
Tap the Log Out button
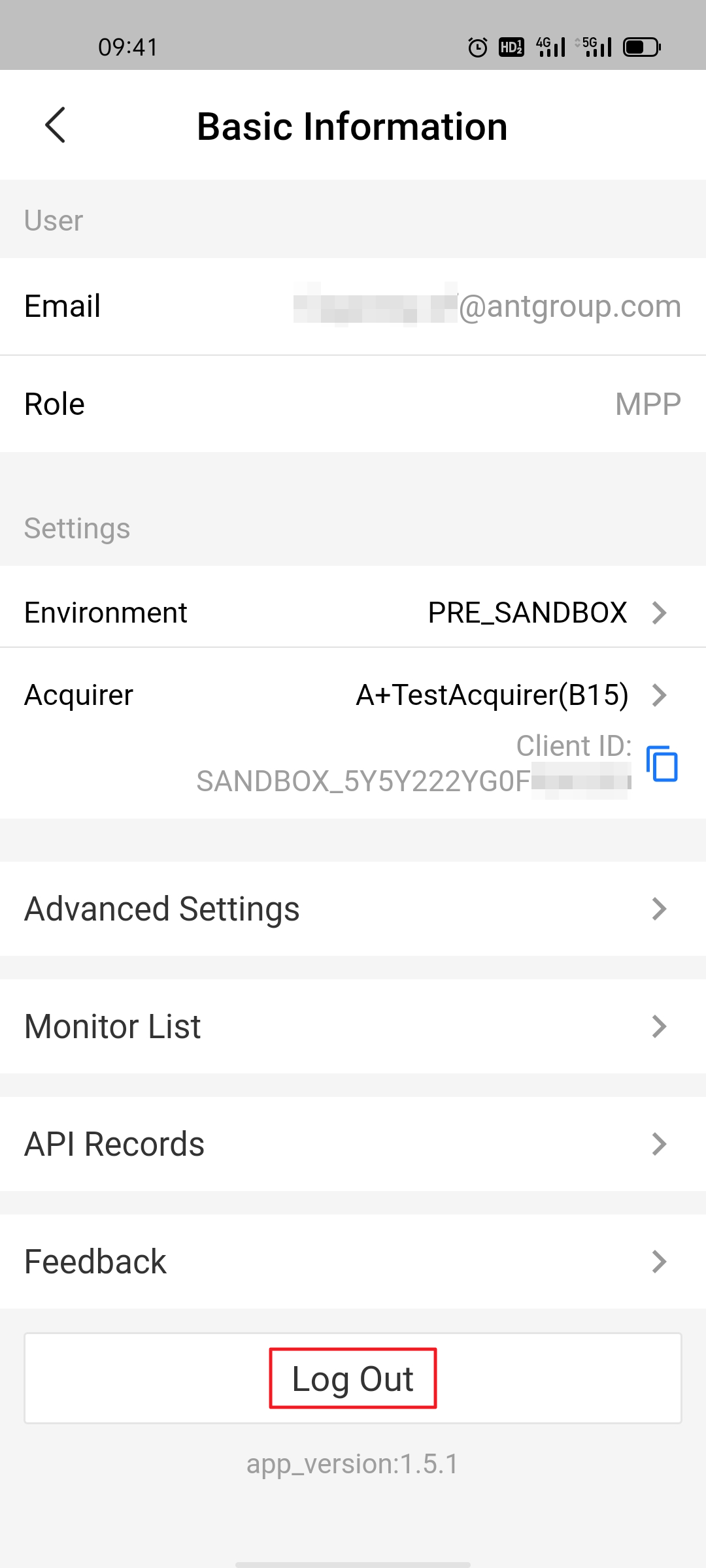click(353, 1379)
